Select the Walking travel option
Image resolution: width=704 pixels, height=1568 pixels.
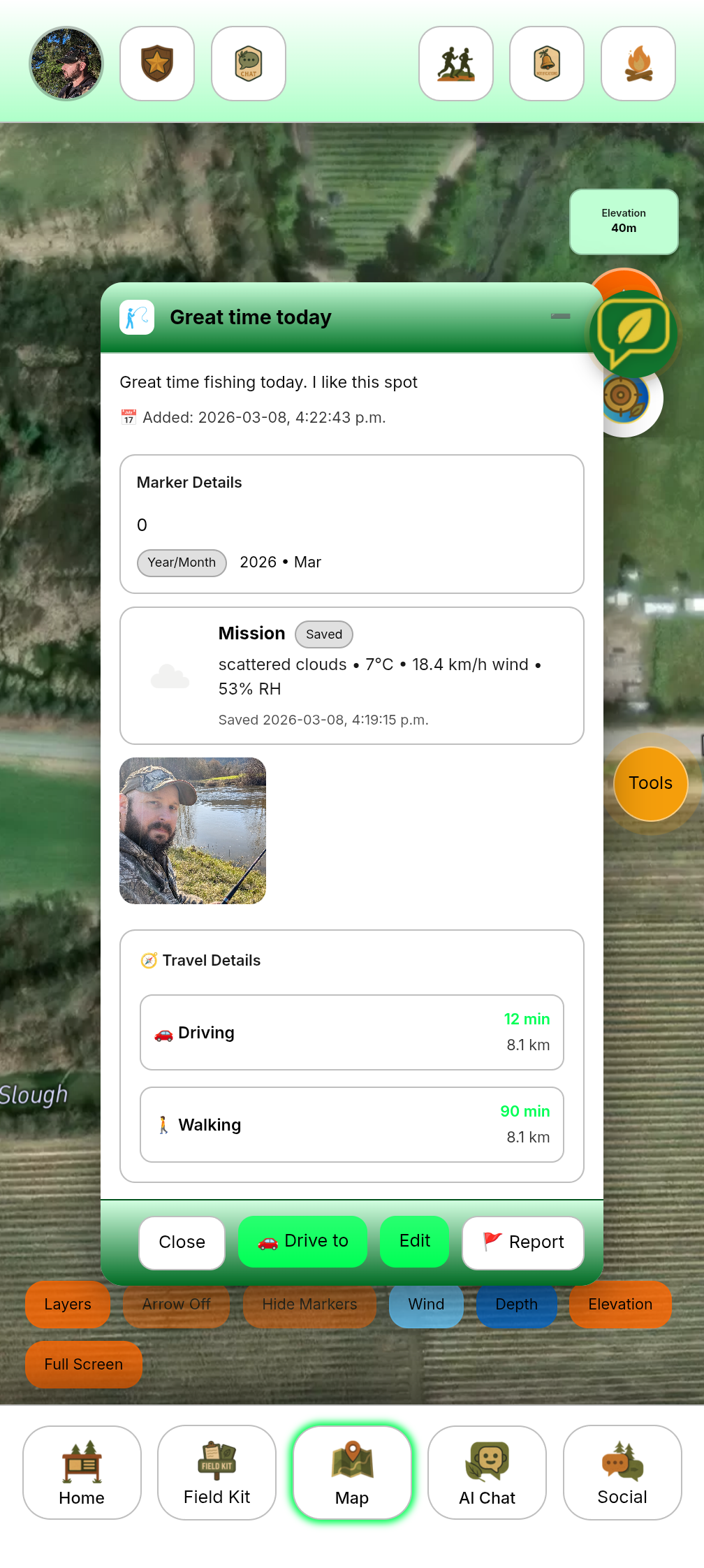352,1124
